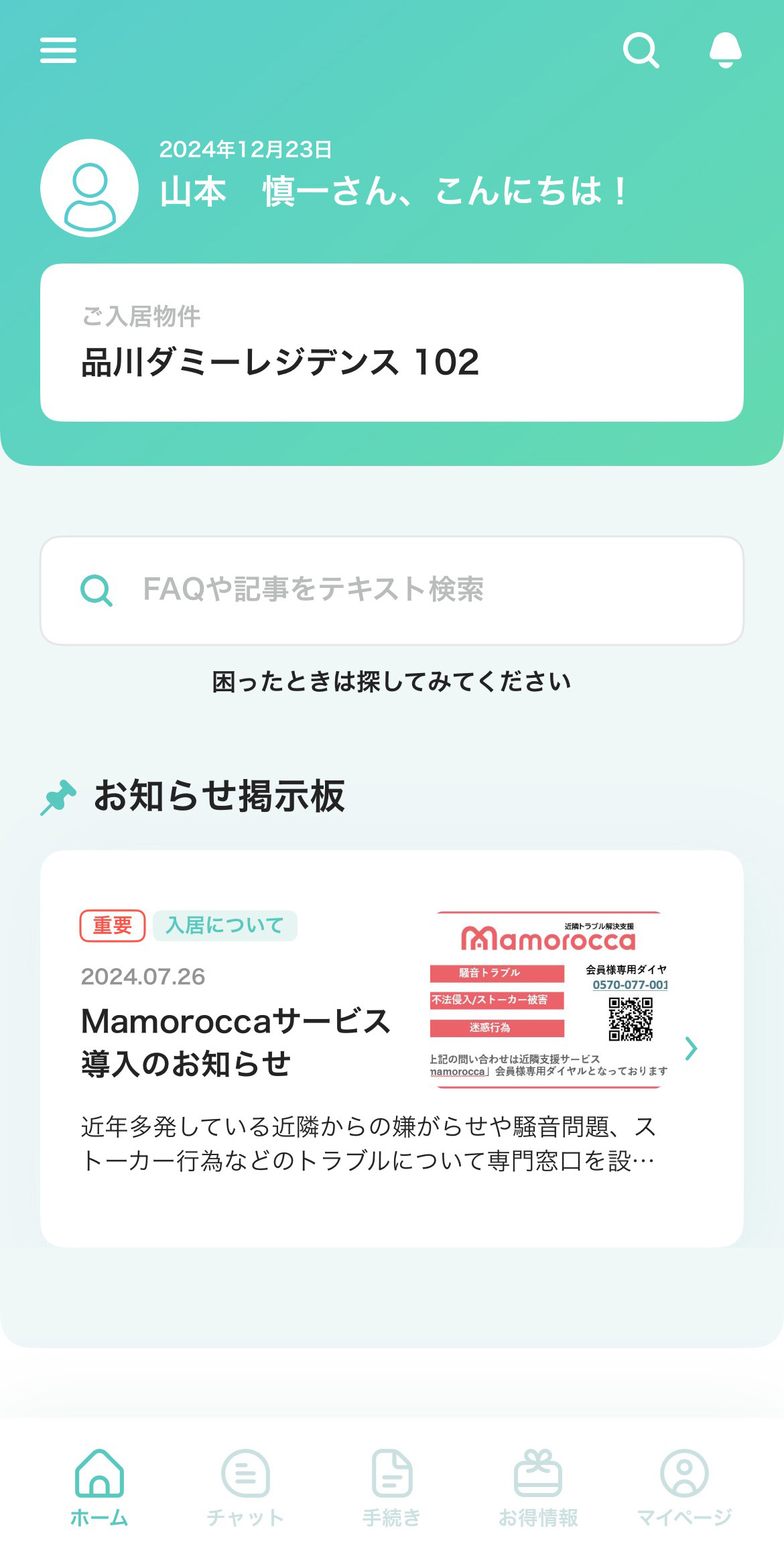The image size is (784, 1542).
Task: Open the お得情報 tab
Action: click(538, 1486)
